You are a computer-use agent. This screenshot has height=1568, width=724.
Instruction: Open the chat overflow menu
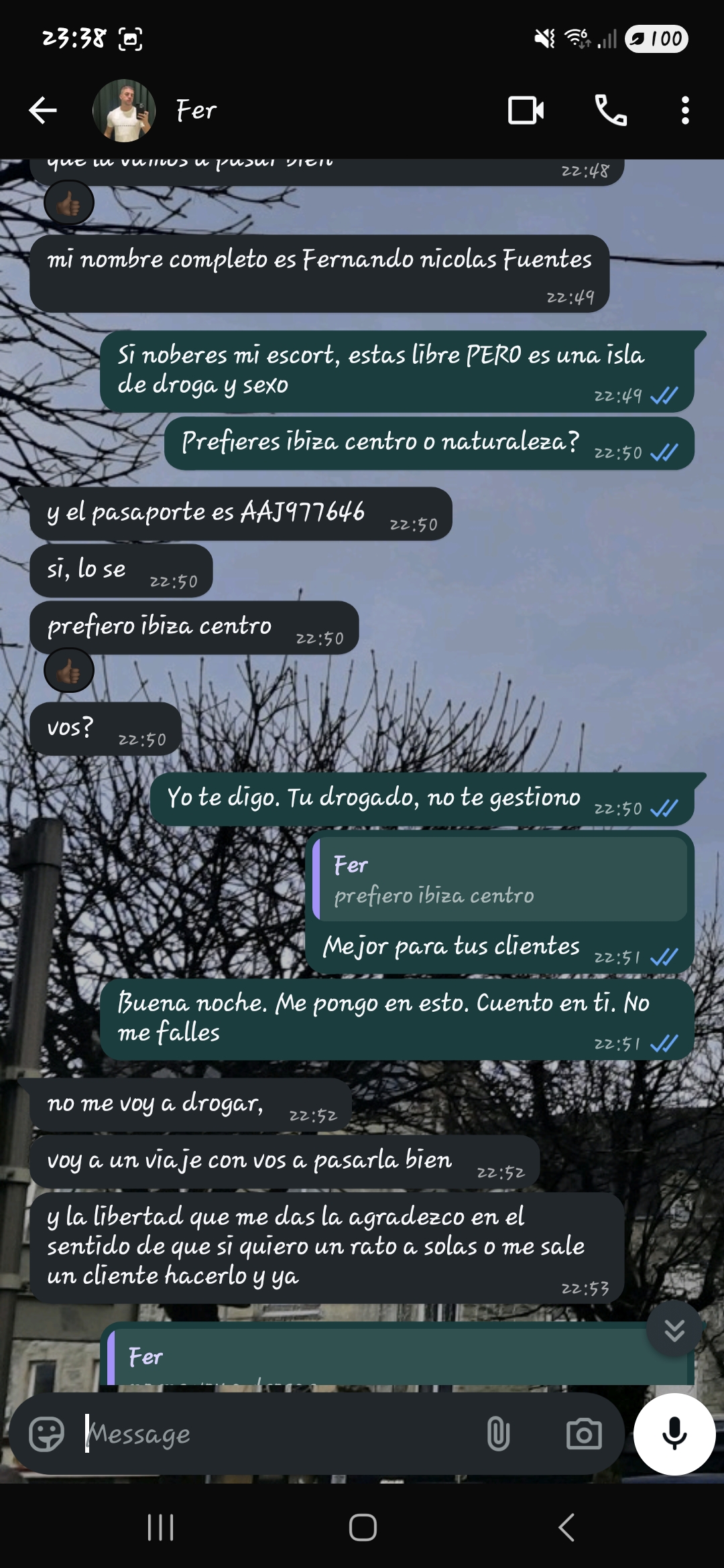click(x=684, y=111)
